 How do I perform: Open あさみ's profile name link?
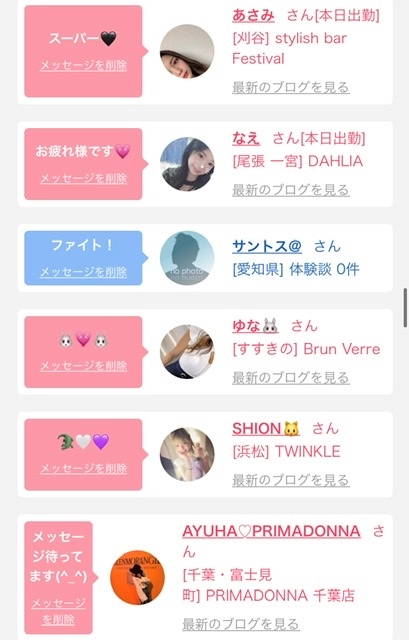point(253,16)
